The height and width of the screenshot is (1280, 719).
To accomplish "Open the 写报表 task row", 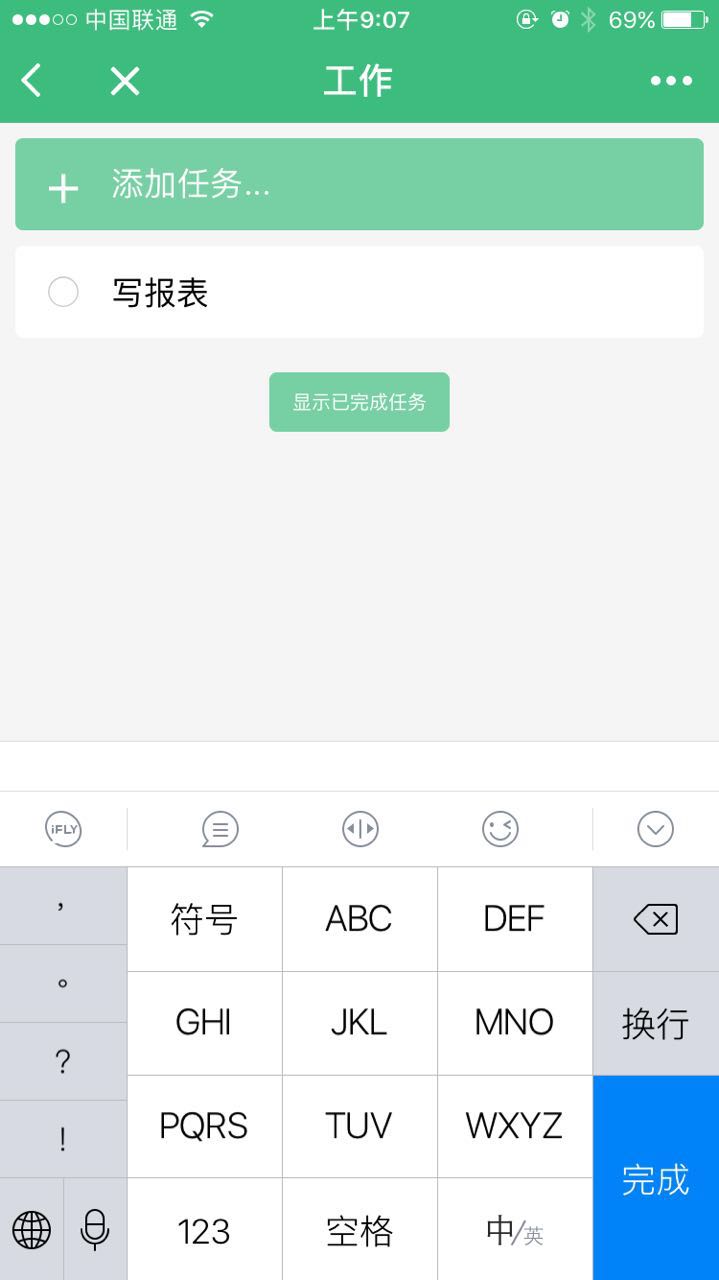I will pos(400,293).
